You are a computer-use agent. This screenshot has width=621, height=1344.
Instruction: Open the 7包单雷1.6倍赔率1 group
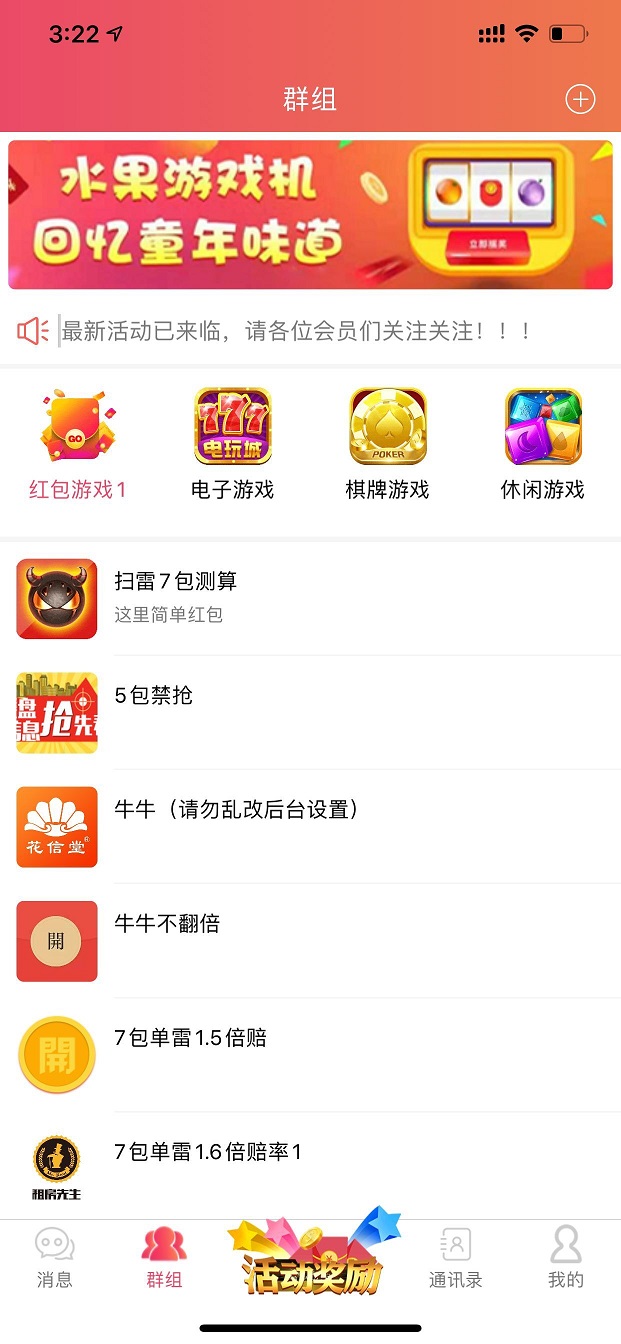pos(310,1166)
